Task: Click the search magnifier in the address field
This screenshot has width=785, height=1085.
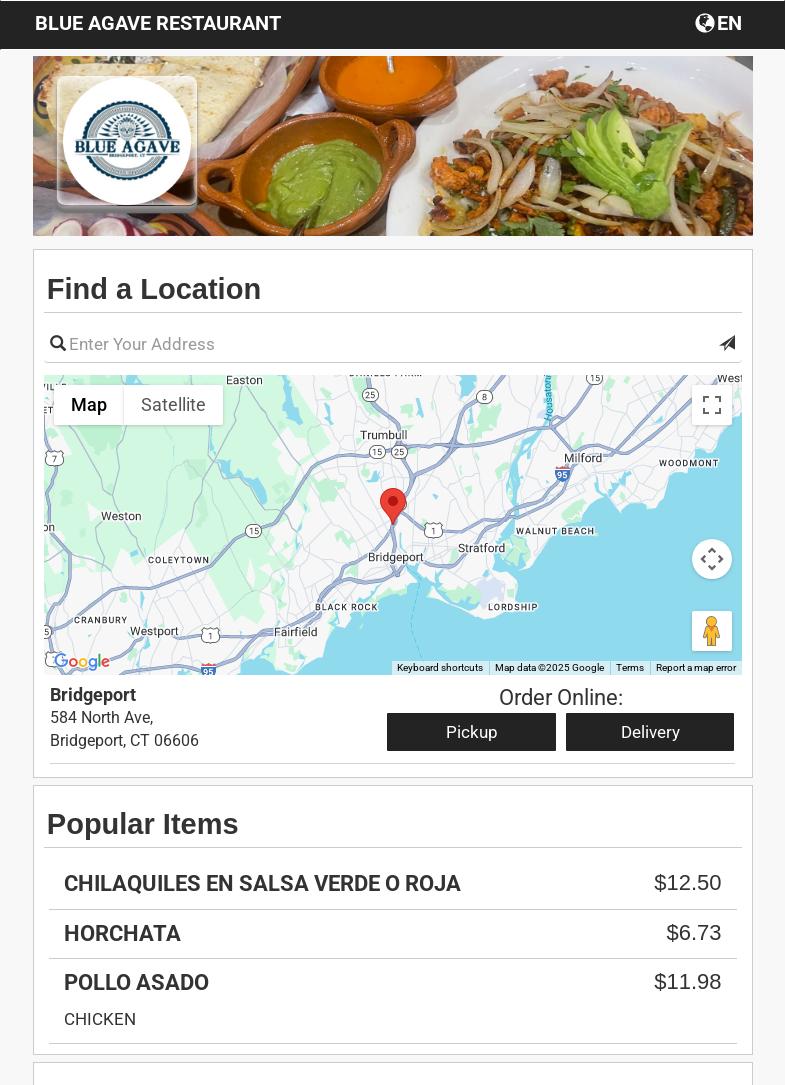Action: [x=59, y=344]
